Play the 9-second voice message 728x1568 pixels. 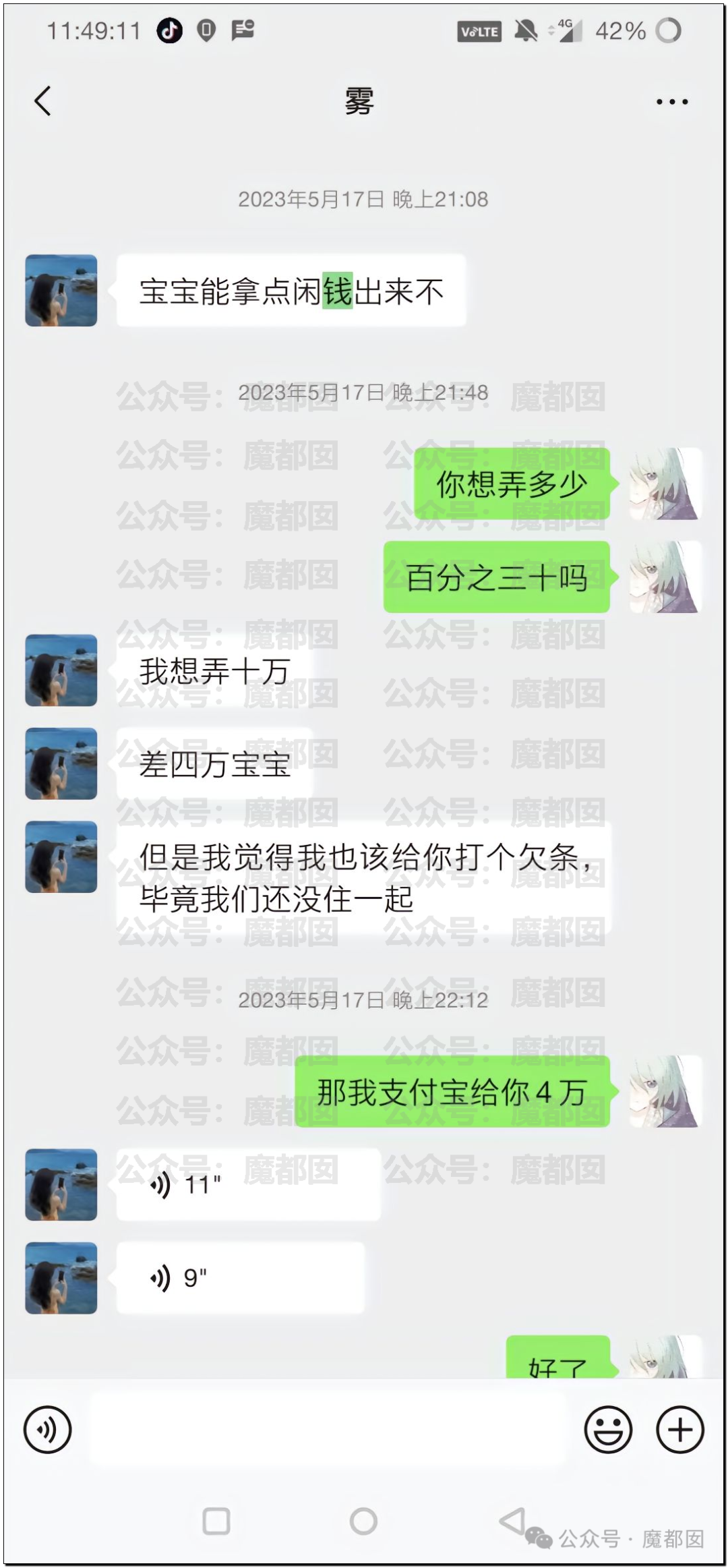[x=241, y=1277]
